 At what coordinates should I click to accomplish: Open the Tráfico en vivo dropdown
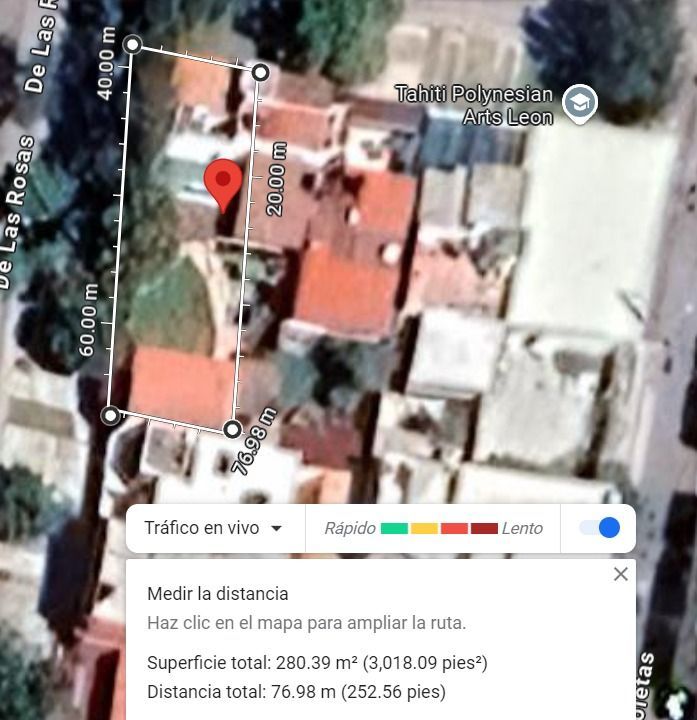point(213,528)
